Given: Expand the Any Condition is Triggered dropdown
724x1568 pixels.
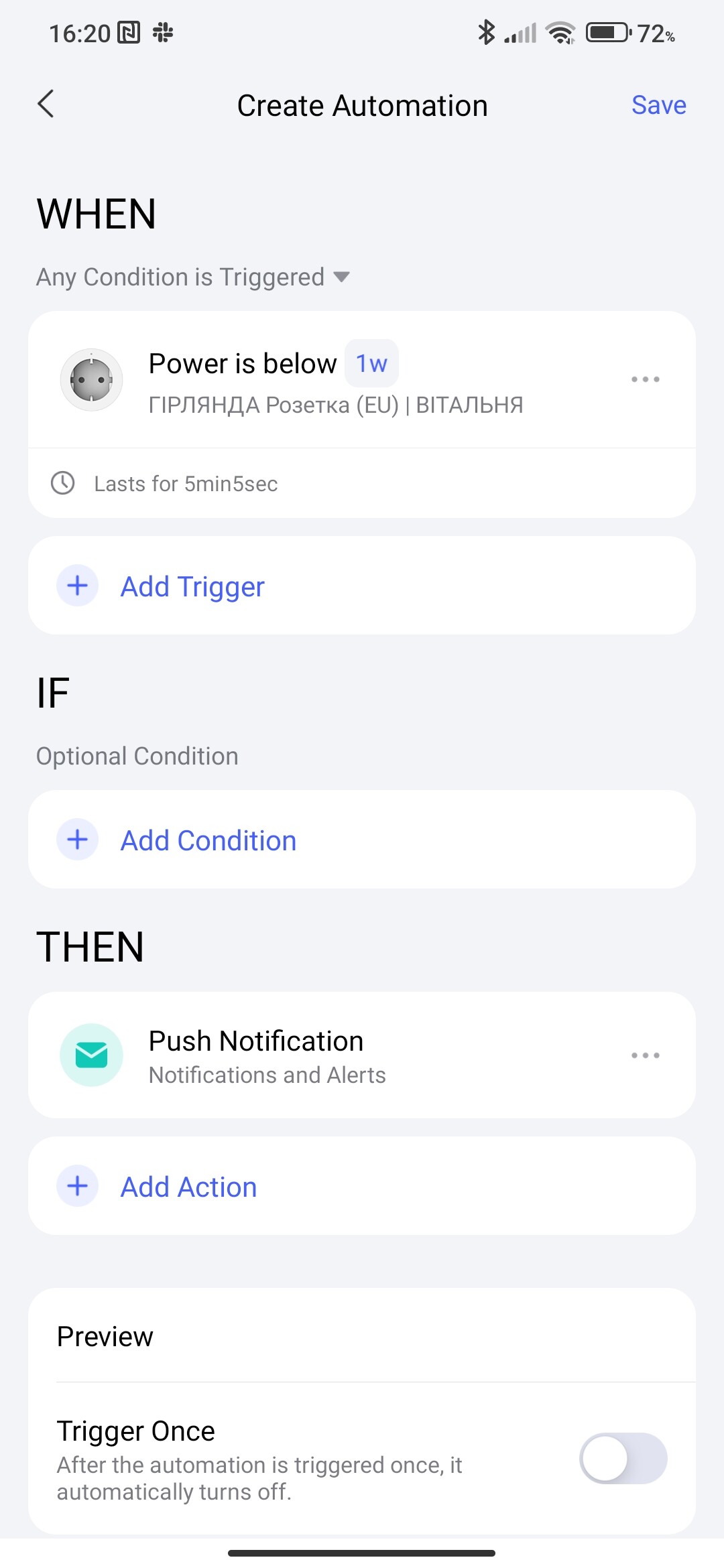Looking at the screenshot, I should 193,277.
